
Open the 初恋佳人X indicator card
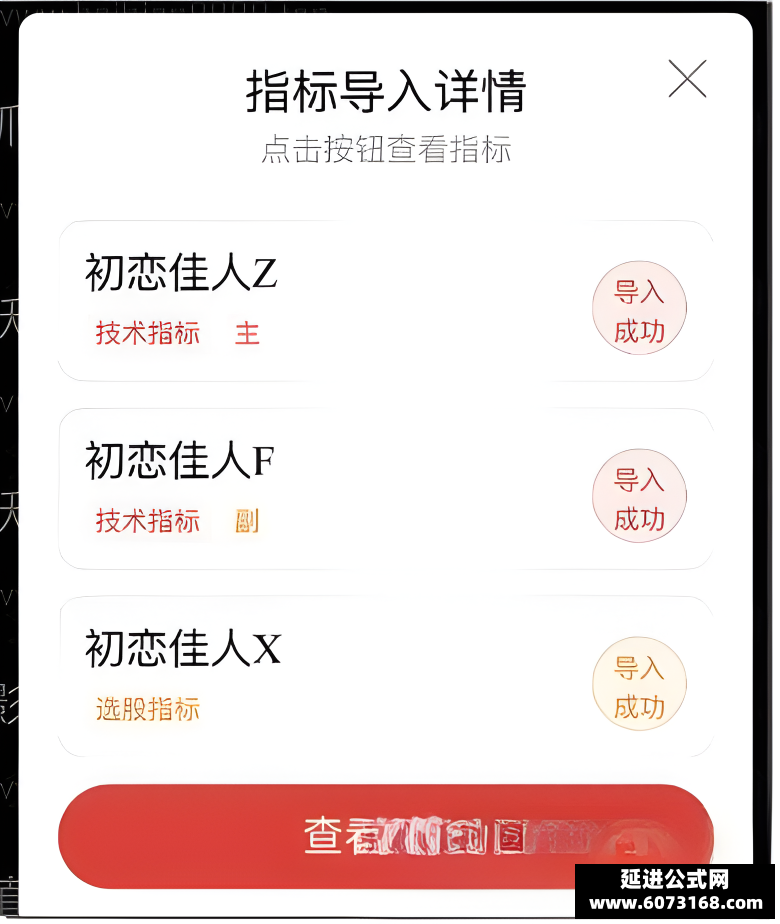(386, 676)
